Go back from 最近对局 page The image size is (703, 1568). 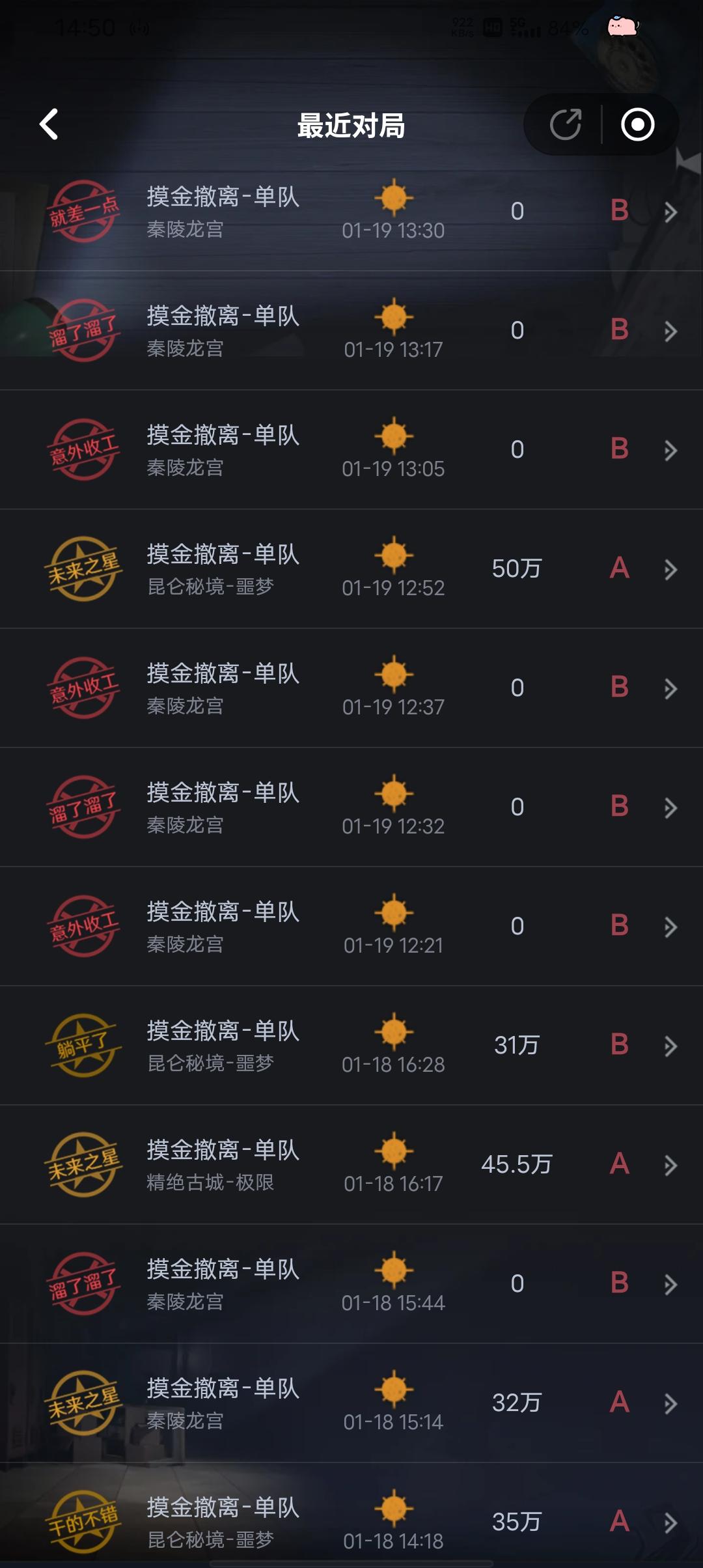pyautogui.click(x=49, y=124)
